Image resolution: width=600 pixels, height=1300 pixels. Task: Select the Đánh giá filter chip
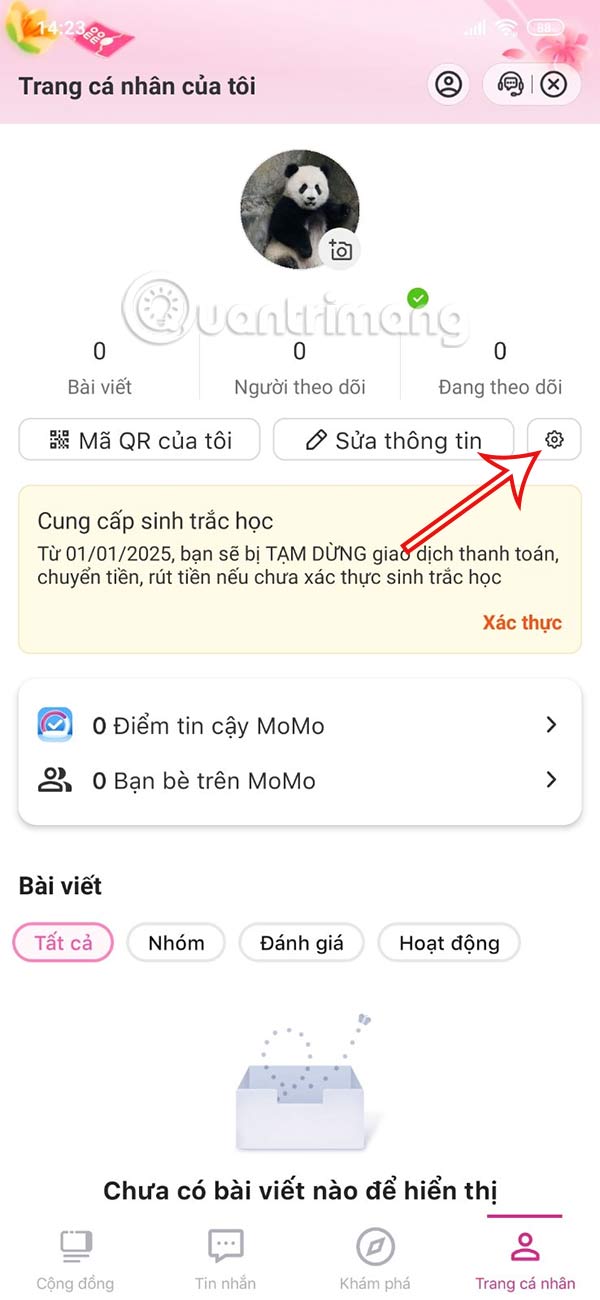coord(301,943)
